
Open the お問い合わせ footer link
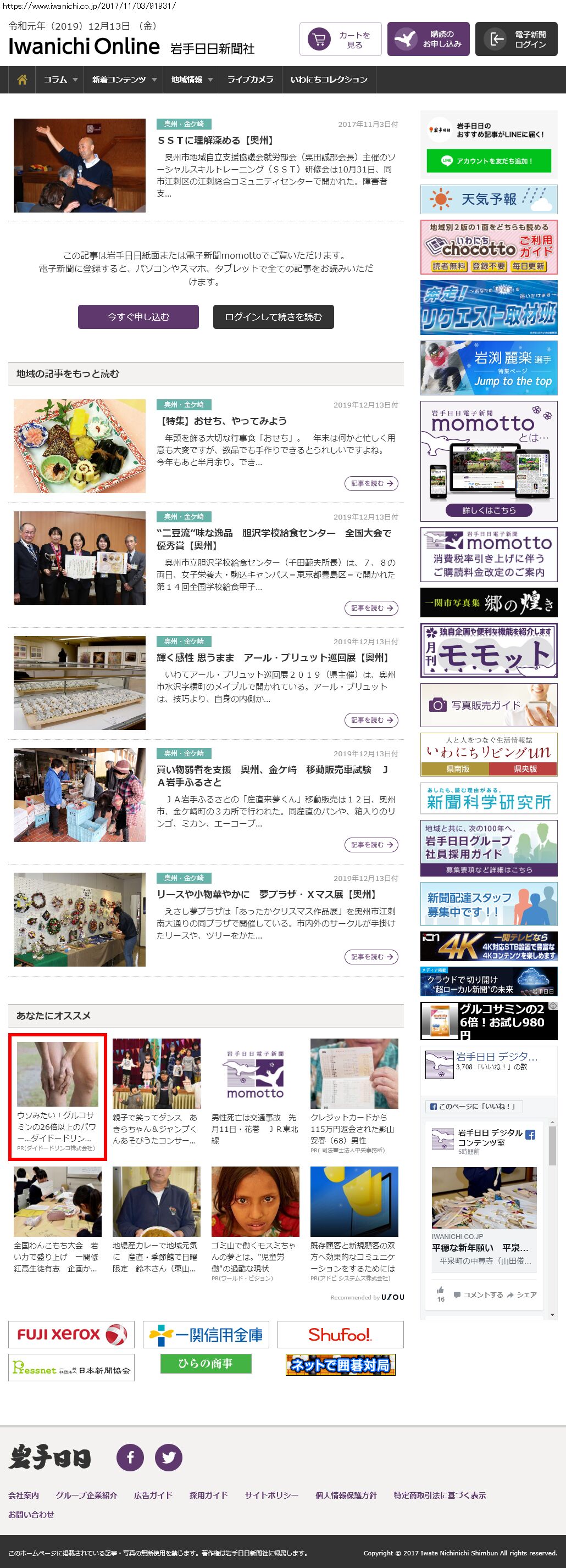(30, 1514)
